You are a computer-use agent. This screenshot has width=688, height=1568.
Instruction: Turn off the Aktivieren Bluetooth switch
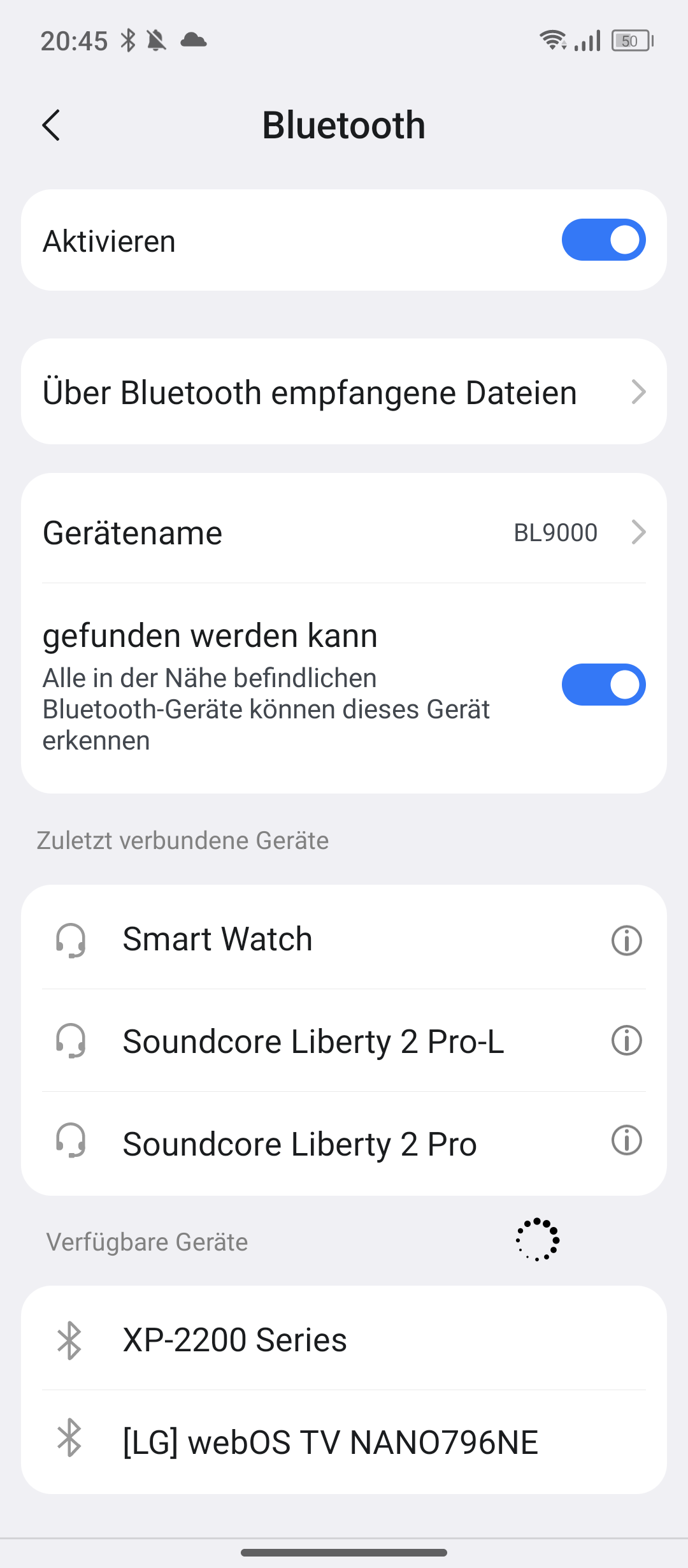pos(603,240)
